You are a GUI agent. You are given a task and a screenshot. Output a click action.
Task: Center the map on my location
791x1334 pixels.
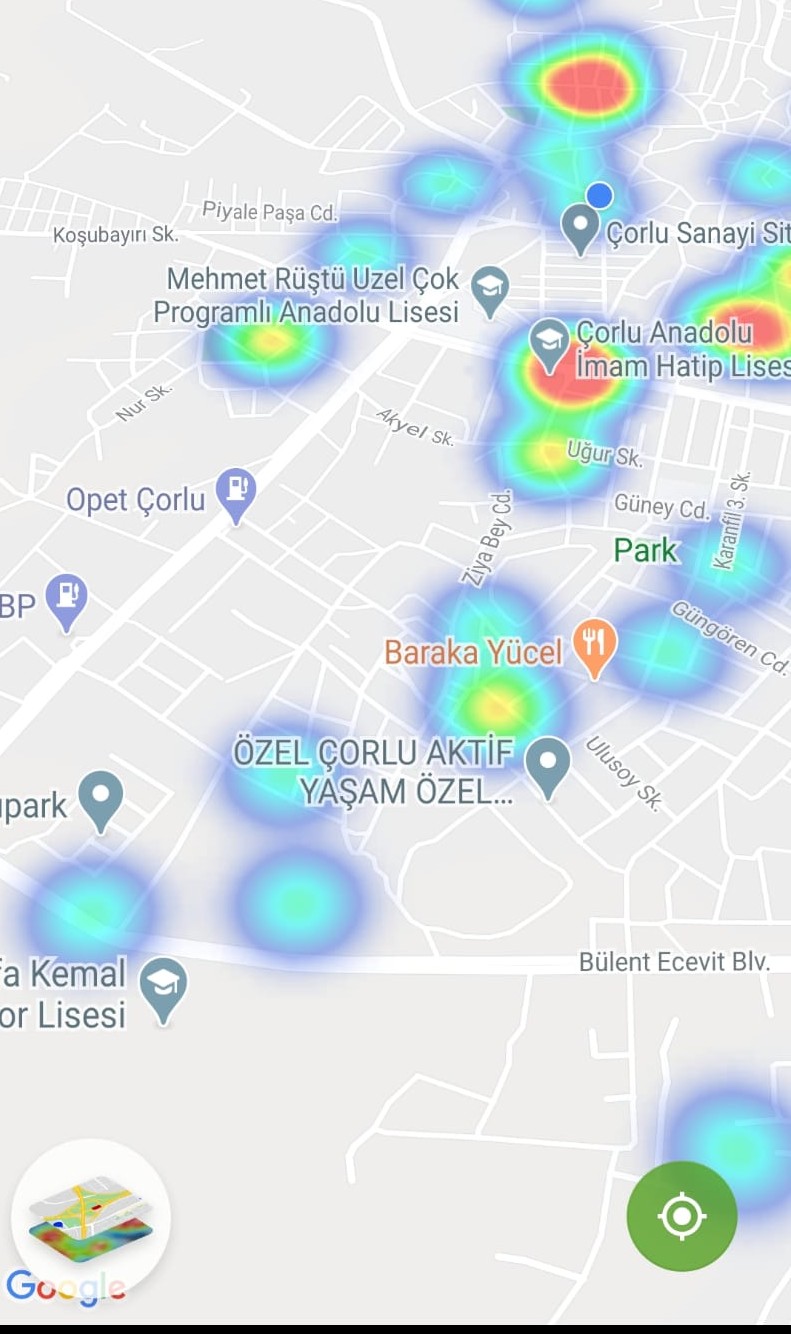pos(682,1216)
